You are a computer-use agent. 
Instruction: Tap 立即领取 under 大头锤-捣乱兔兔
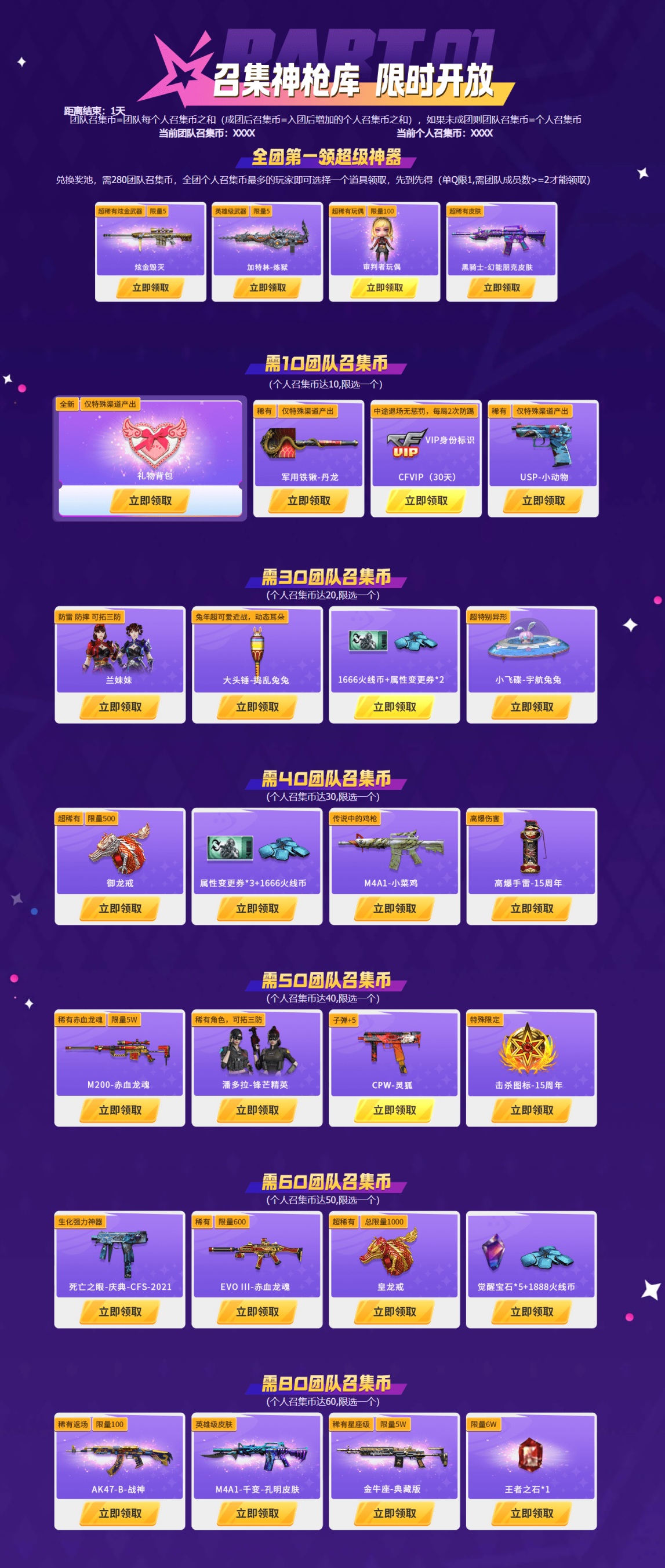(257, 707)
